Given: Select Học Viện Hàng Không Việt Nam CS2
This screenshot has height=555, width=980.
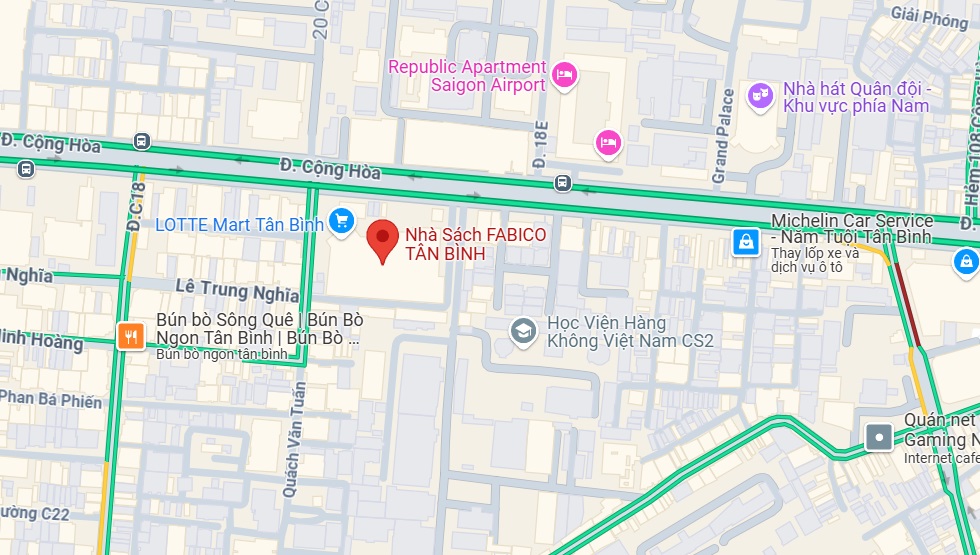Looking at the screenshot, I should 522,332.
